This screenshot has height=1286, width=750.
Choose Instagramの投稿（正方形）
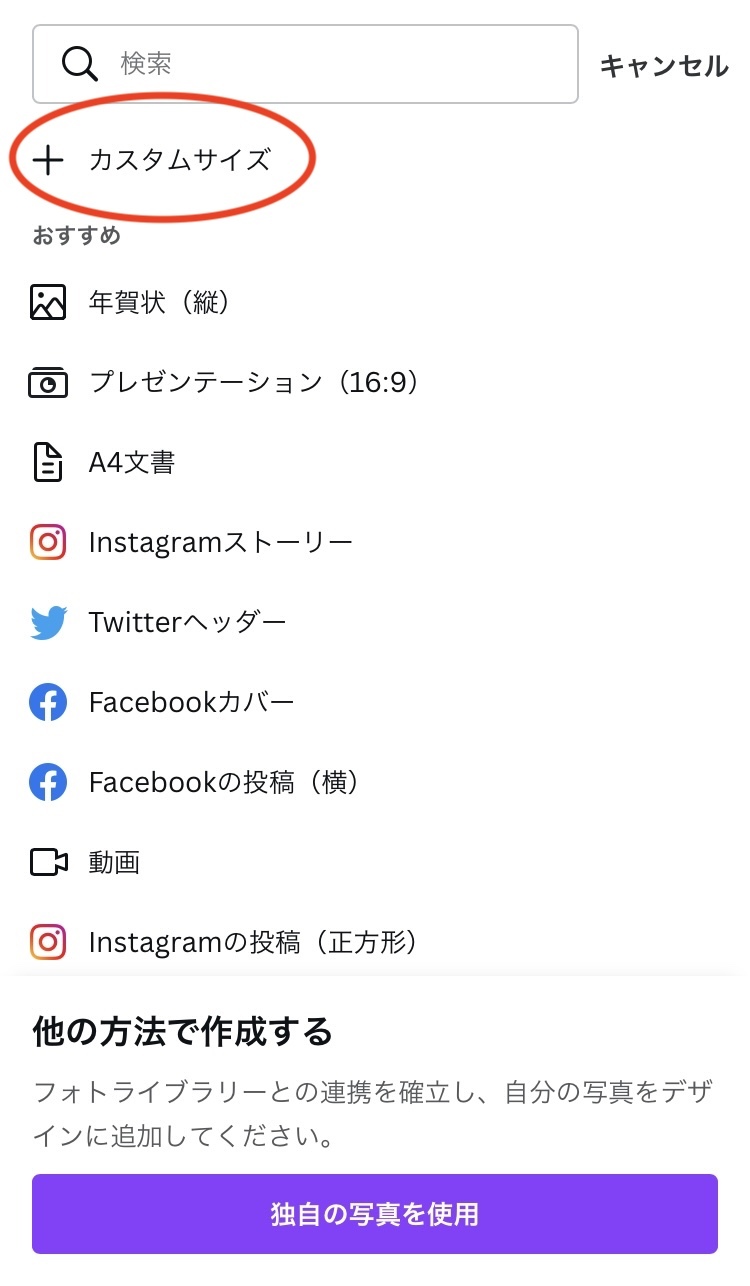tap(252, 942)
